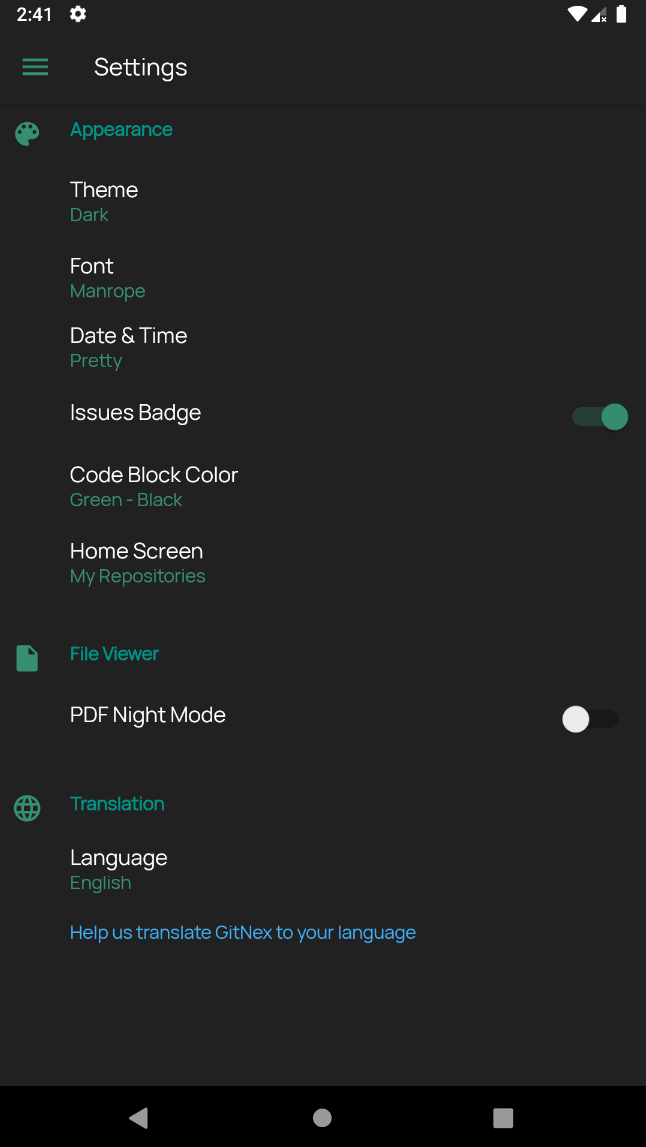Viewport: 646px width, 1147px height.
Task: Enable PDF Night Mode
Action: [x=590, y=719]
